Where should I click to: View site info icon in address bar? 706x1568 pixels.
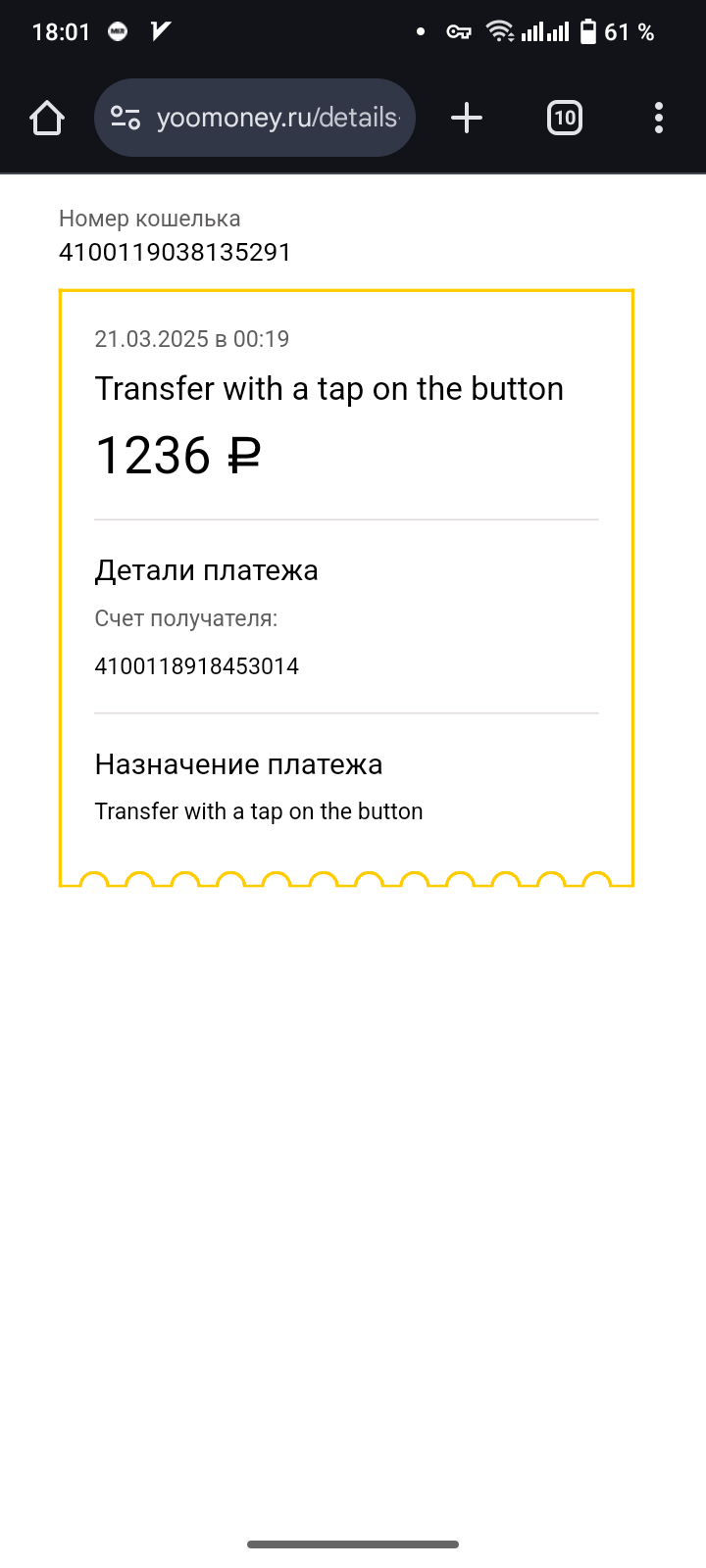(126, 118)
